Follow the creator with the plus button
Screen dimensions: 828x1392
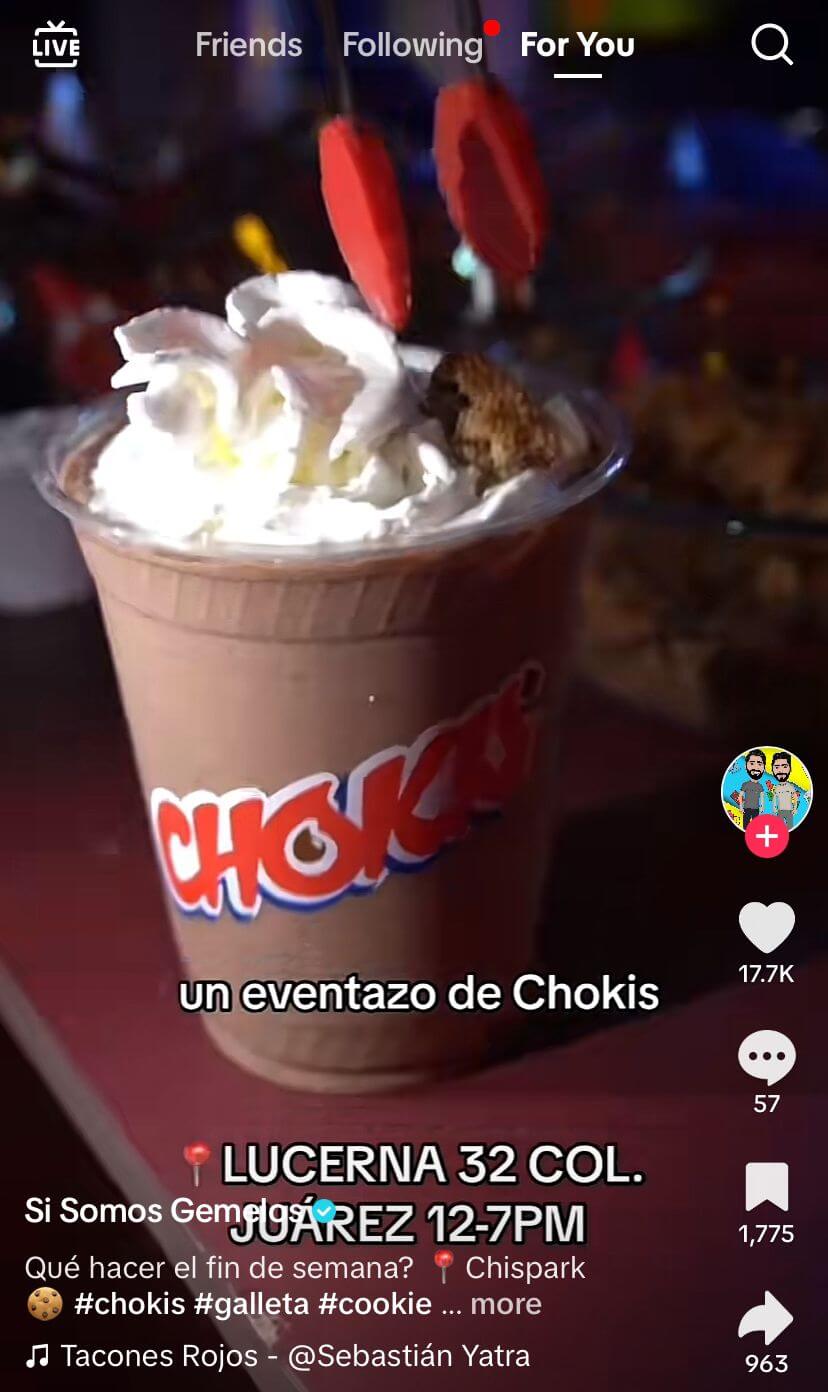tap(766, 836)
